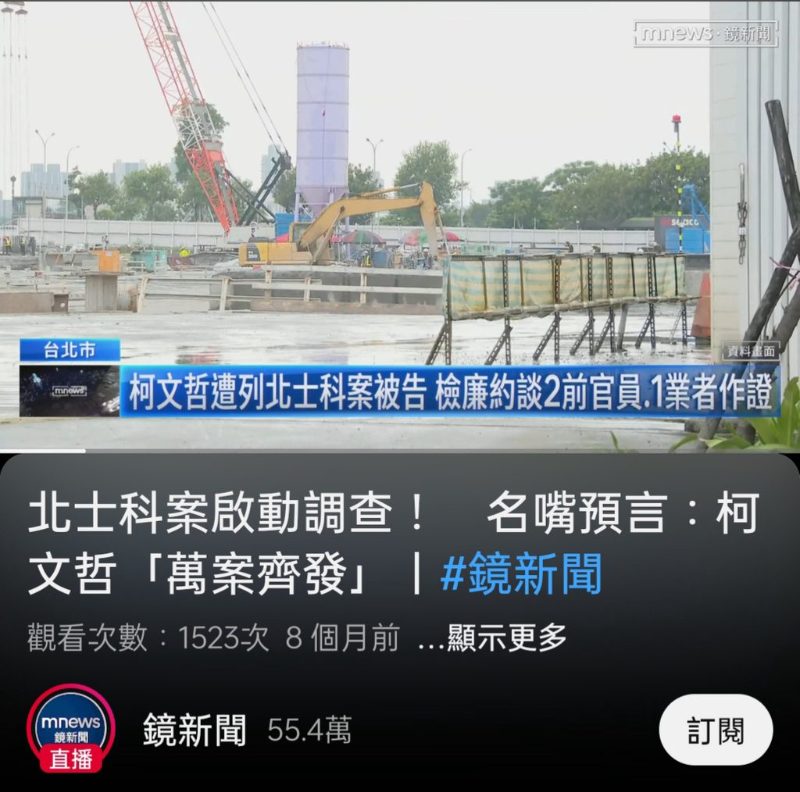Screen dimensions: 800x792
Task: Subscribe with the 訂閱 button
Action: 716,730
